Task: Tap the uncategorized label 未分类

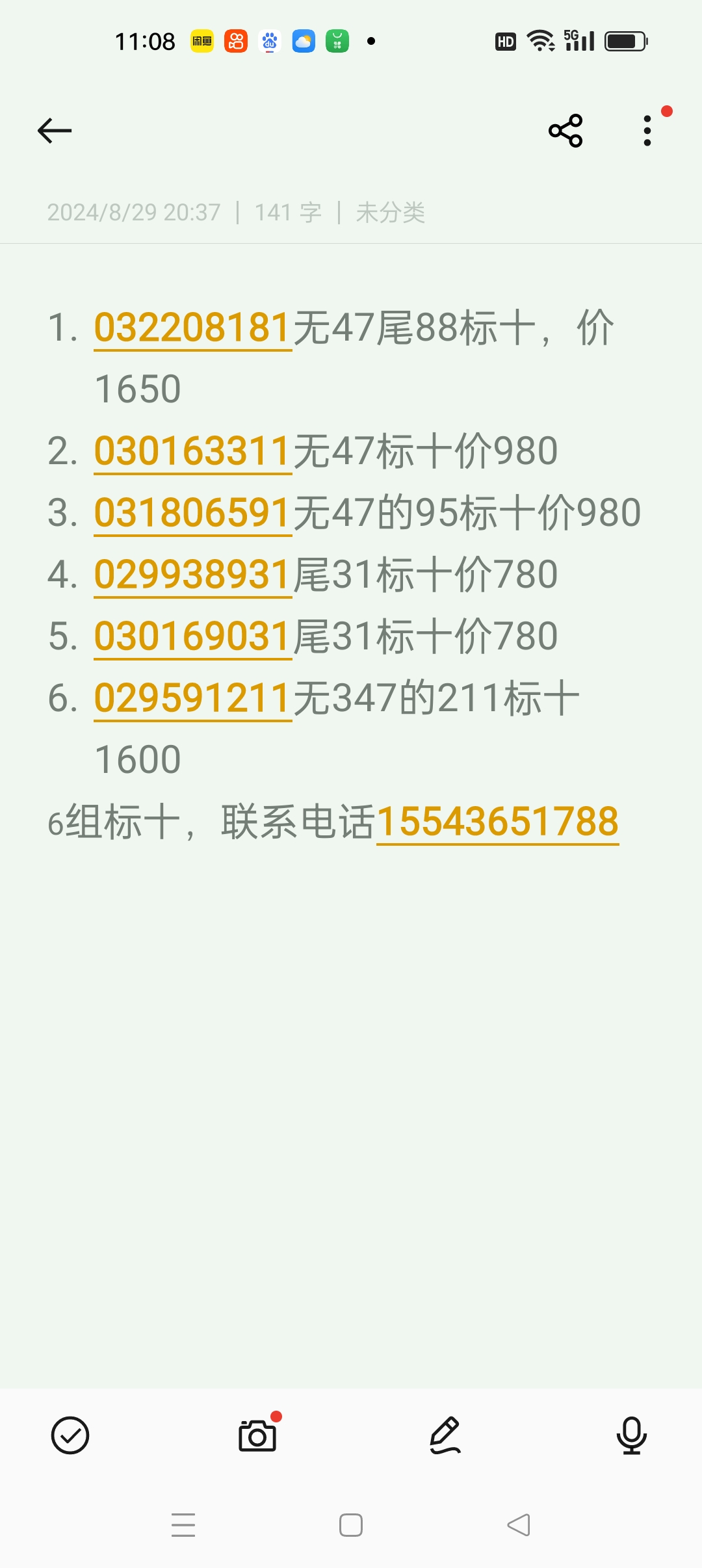Action: click(x=391, y=213)
